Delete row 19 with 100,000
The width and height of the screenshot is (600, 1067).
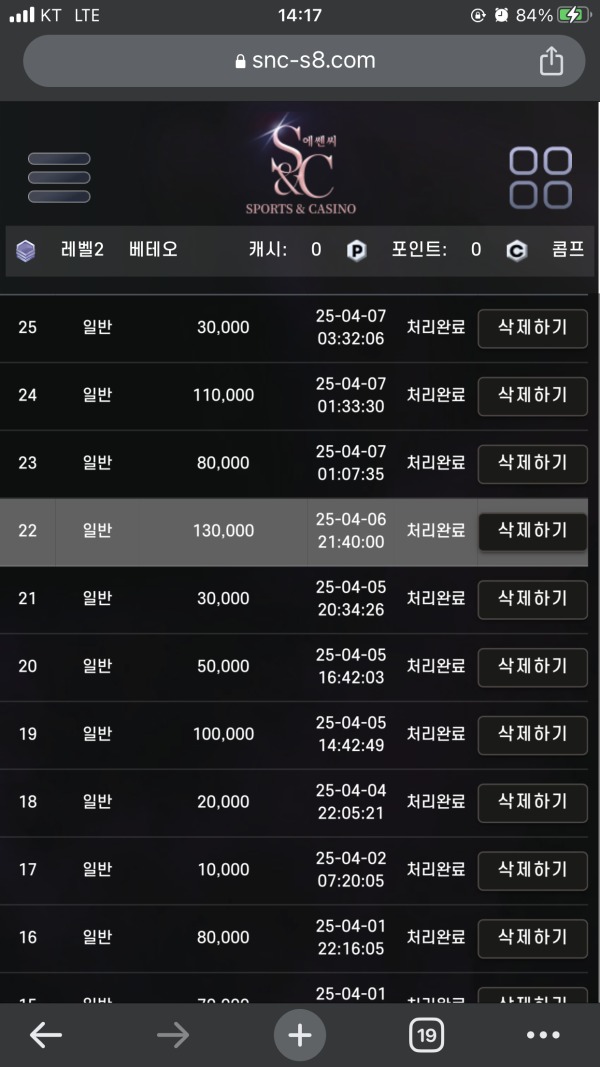point(532,734)
